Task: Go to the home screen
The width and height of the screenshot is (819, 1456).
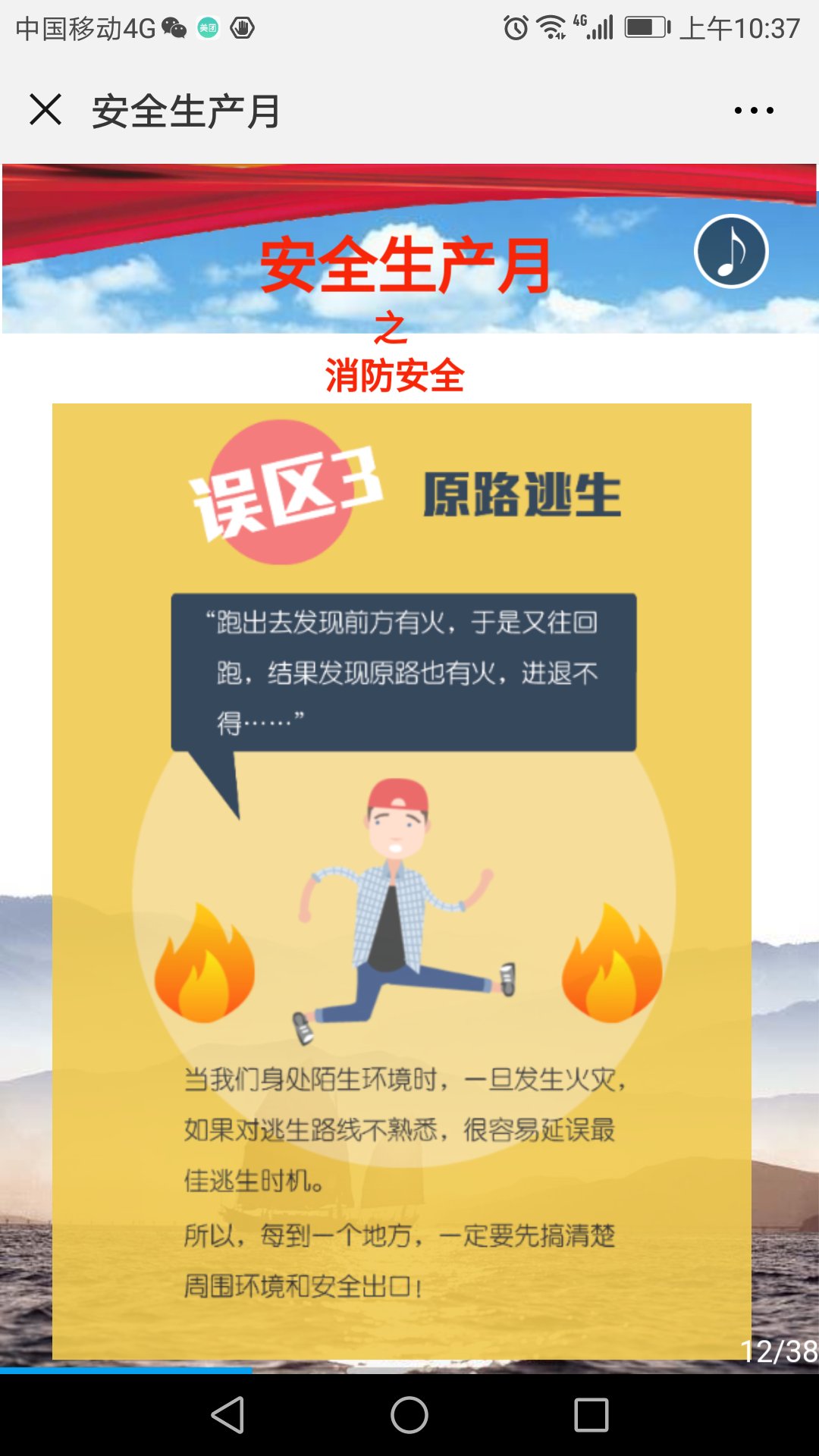Action: point(409,1415)
